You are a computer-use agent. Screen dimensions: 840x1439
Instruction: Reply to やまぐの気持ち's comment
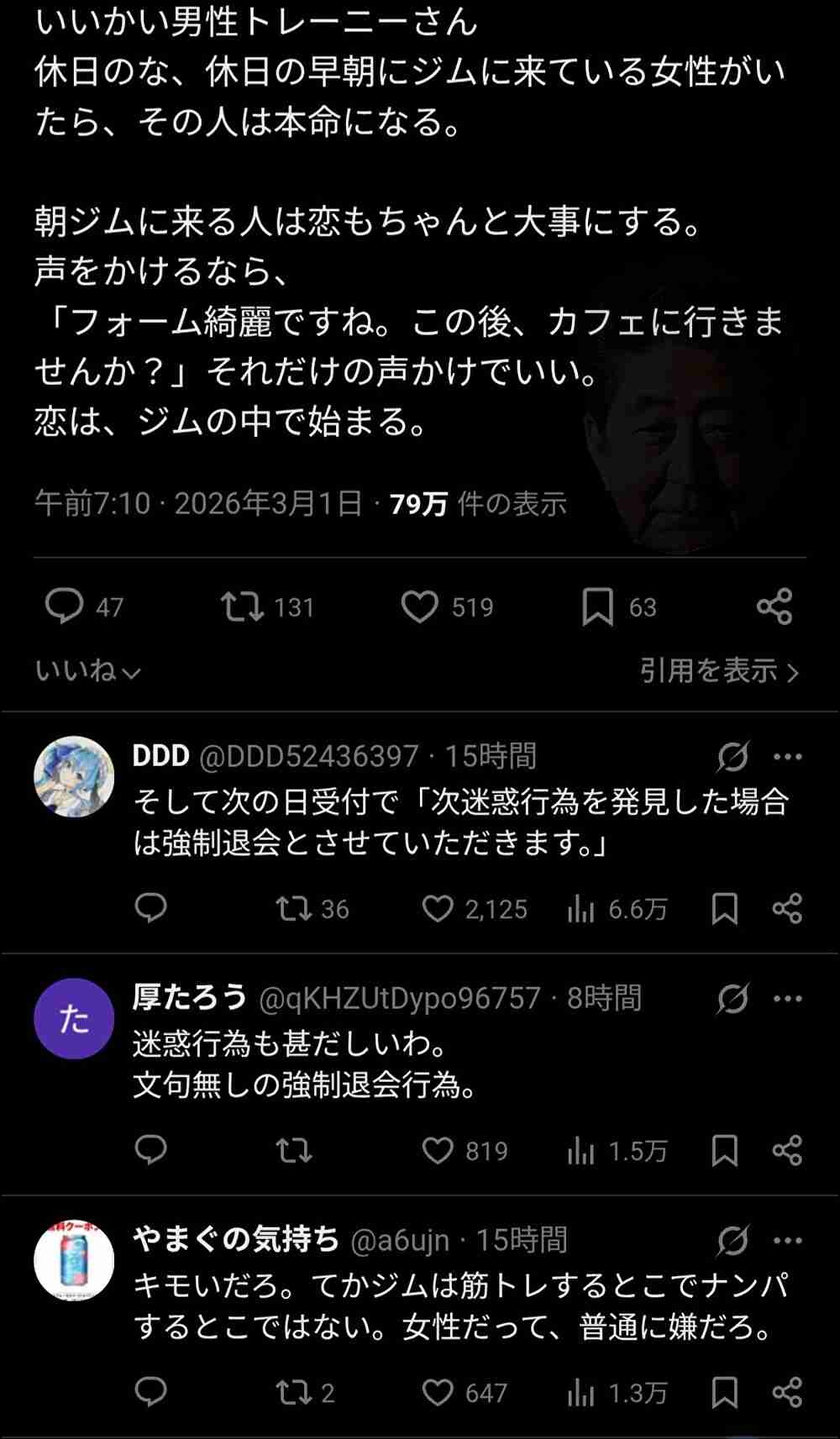(151, 1393)
